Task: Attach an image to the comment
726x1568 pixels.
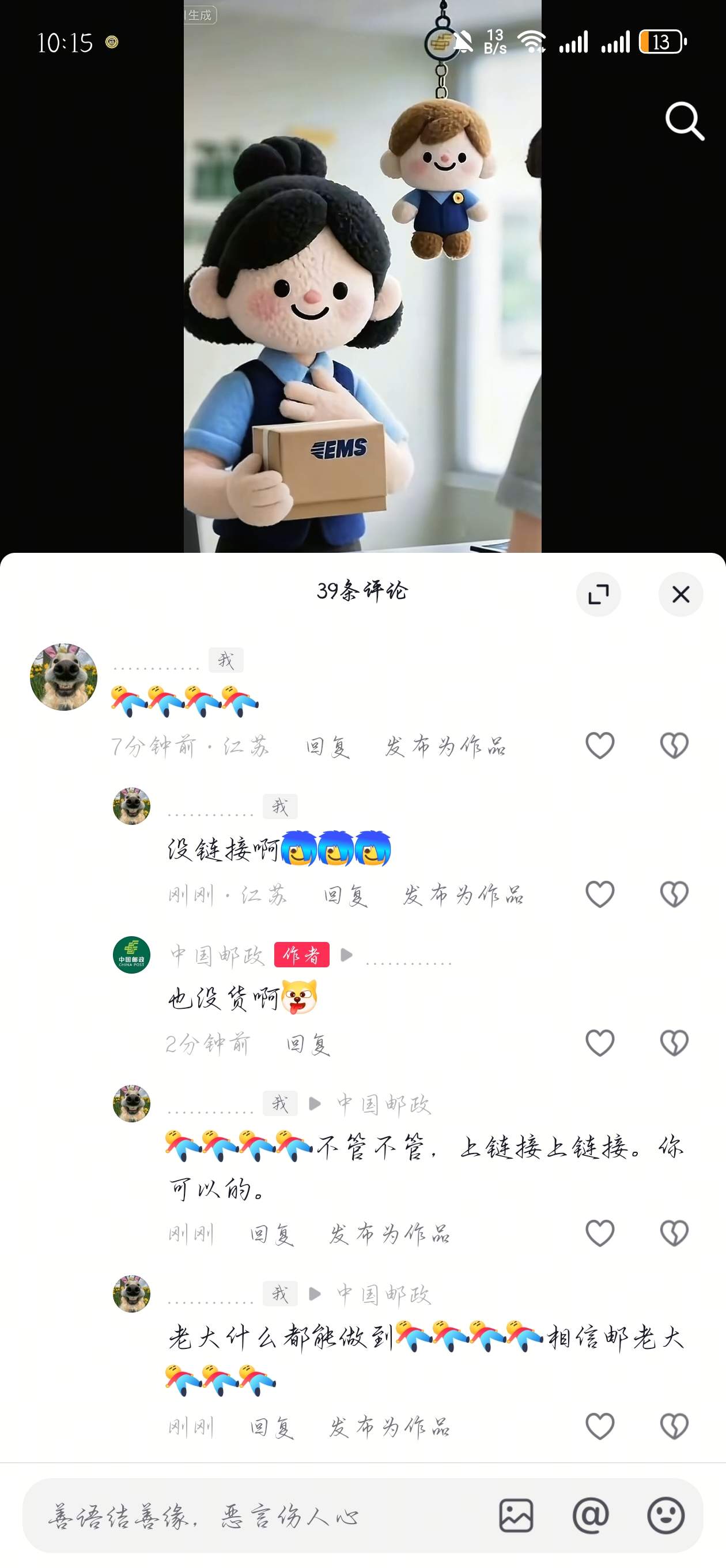Action: [x=516, y=1516]
